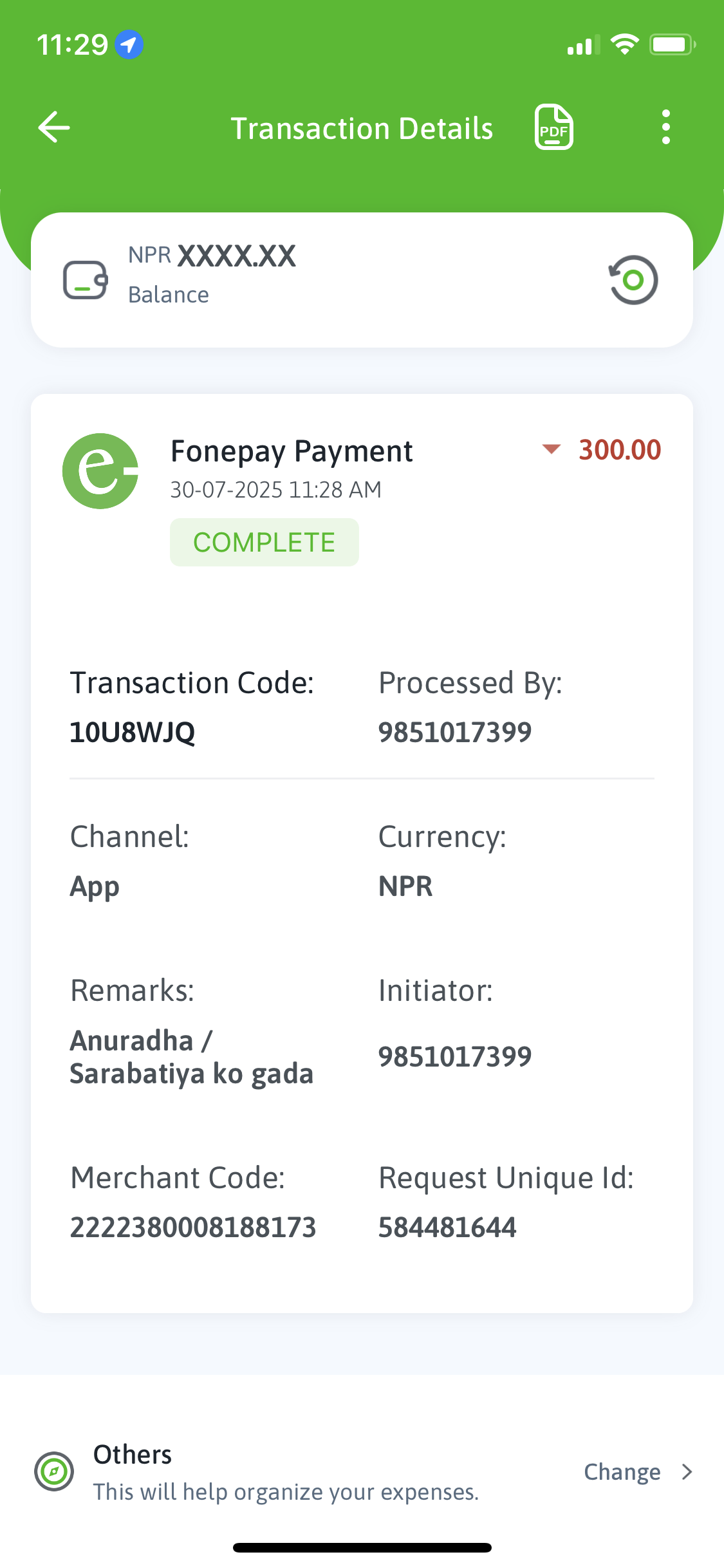Go back using the arrow icon
The height and width of the screenshot is (1568, 724).
(54, 127)
